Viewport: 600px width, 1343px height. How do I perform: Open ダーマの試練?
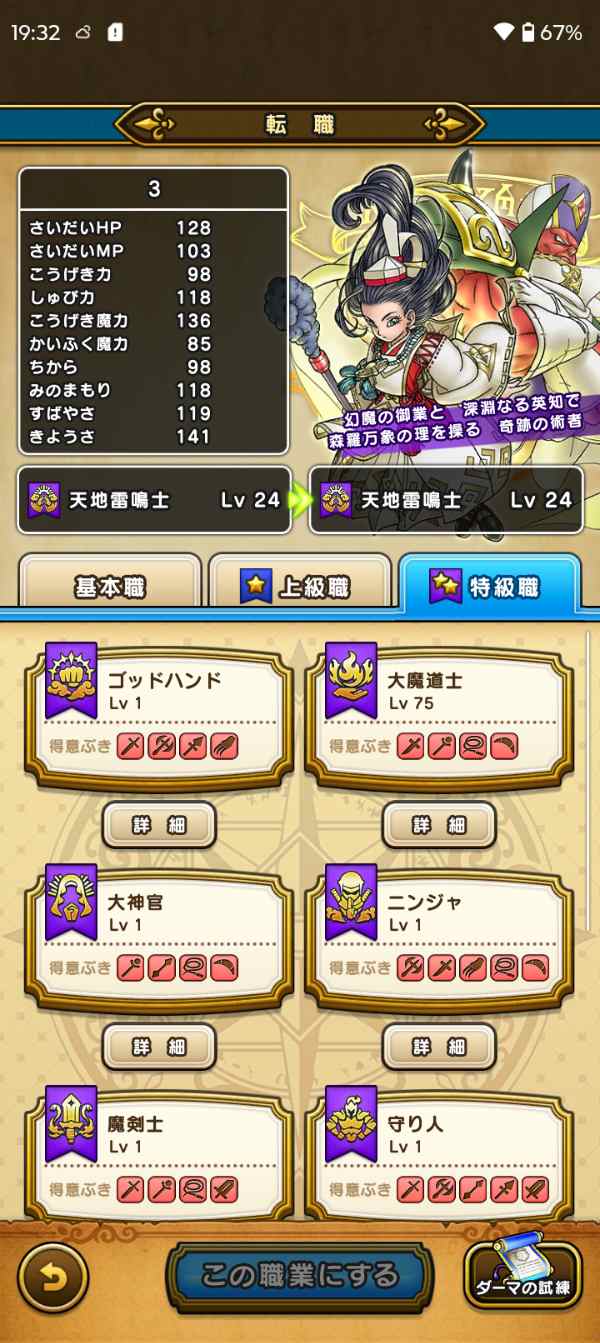tap(522, 1275)
